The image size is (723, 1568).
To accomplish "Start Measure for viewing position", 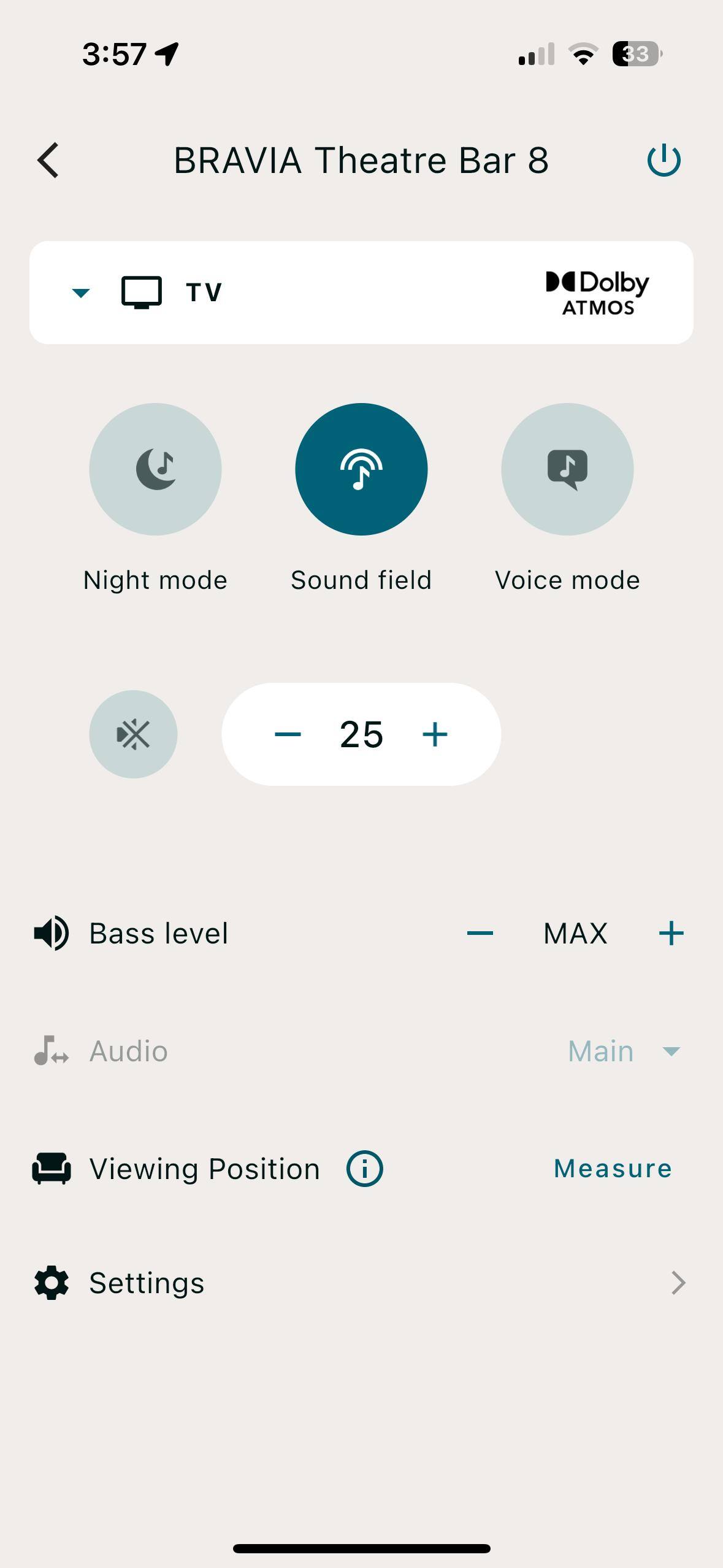I will click(612, 1169).
